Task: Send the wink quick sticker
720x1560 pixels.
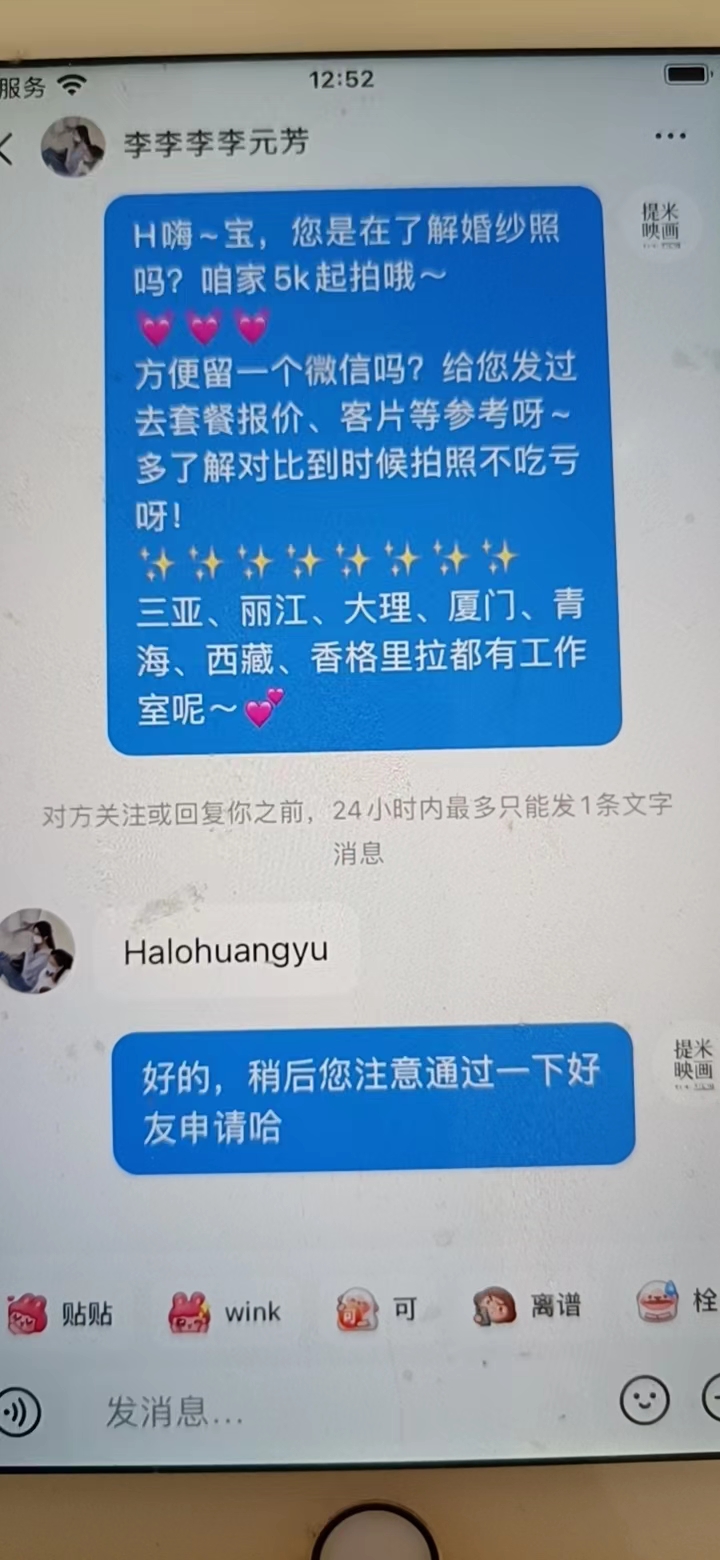Action: coord(224,1312)
